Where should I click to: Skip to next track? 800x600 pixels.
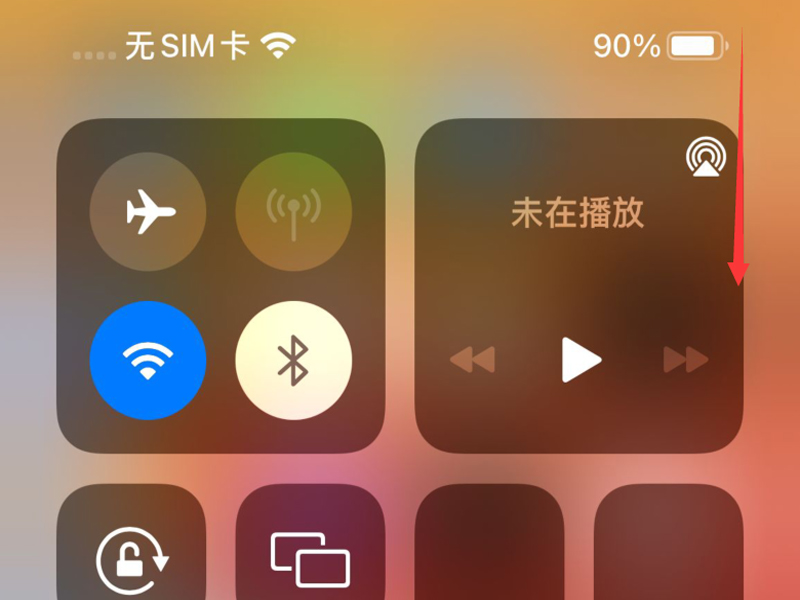686,359
